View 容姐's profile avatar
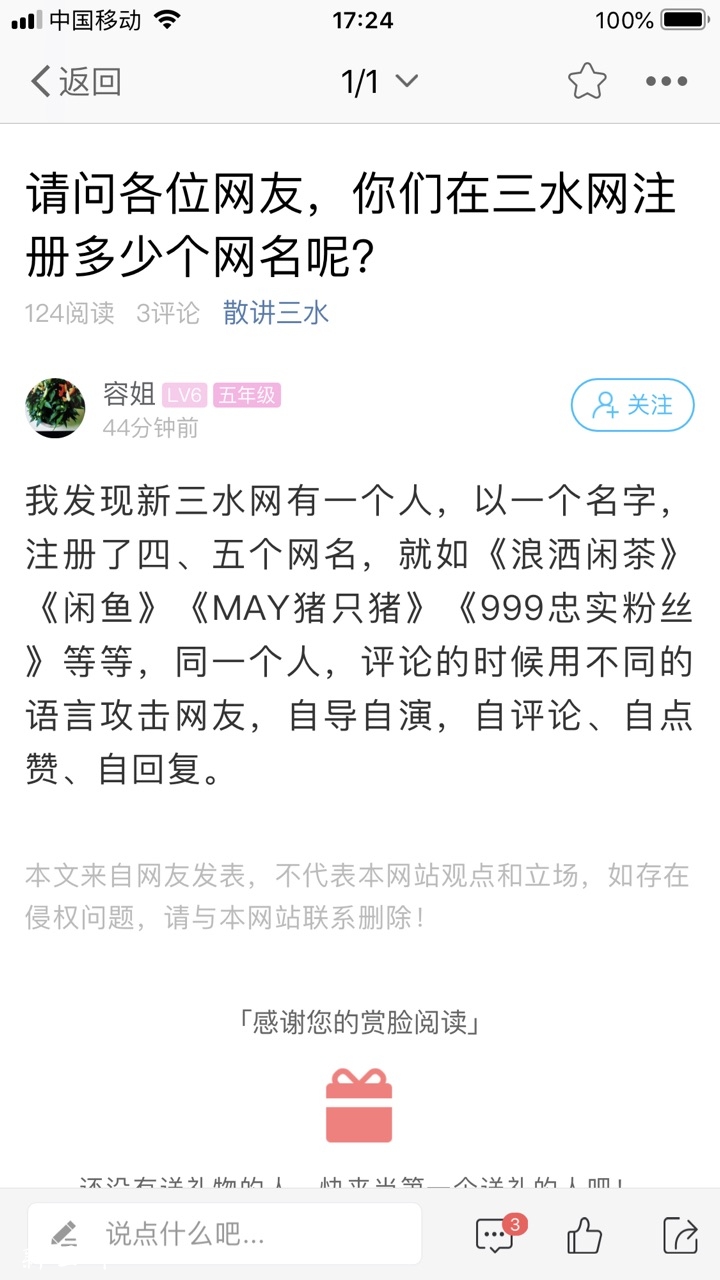 tap(55, 408)
